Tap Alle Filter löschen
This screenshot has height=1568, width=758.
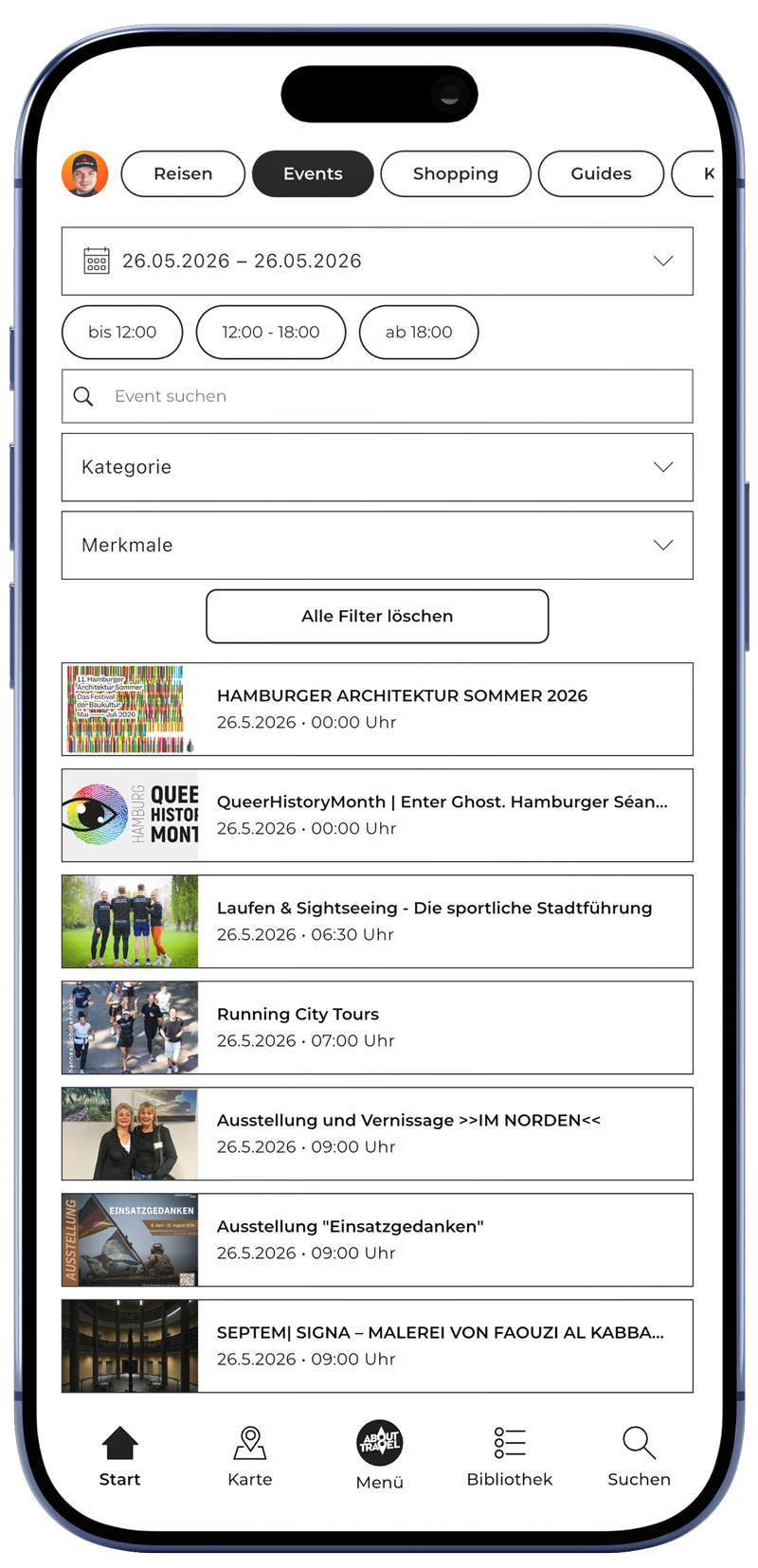377,616
